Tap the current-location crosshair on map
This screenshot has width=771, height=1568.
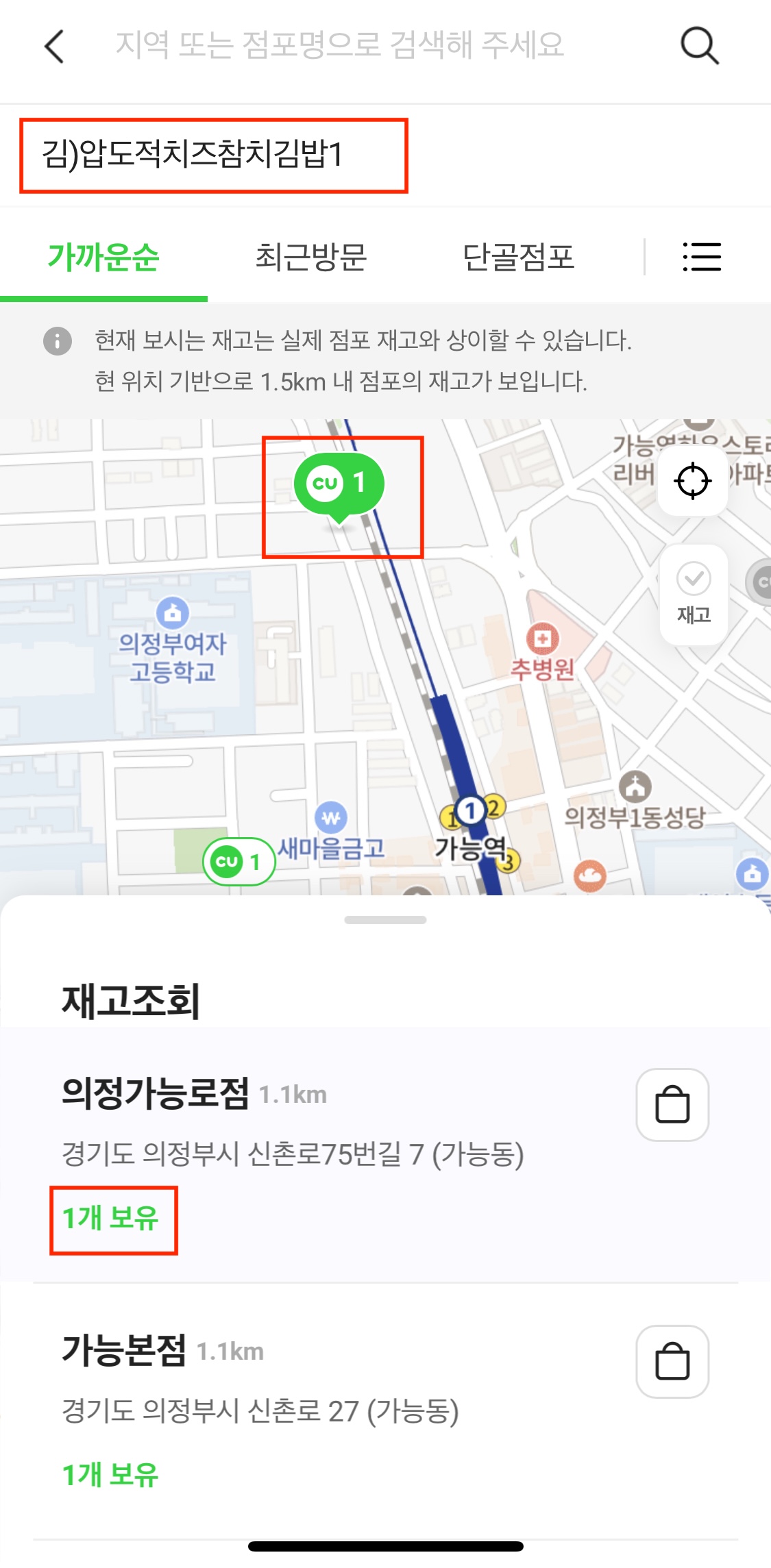tap(692, 481)
